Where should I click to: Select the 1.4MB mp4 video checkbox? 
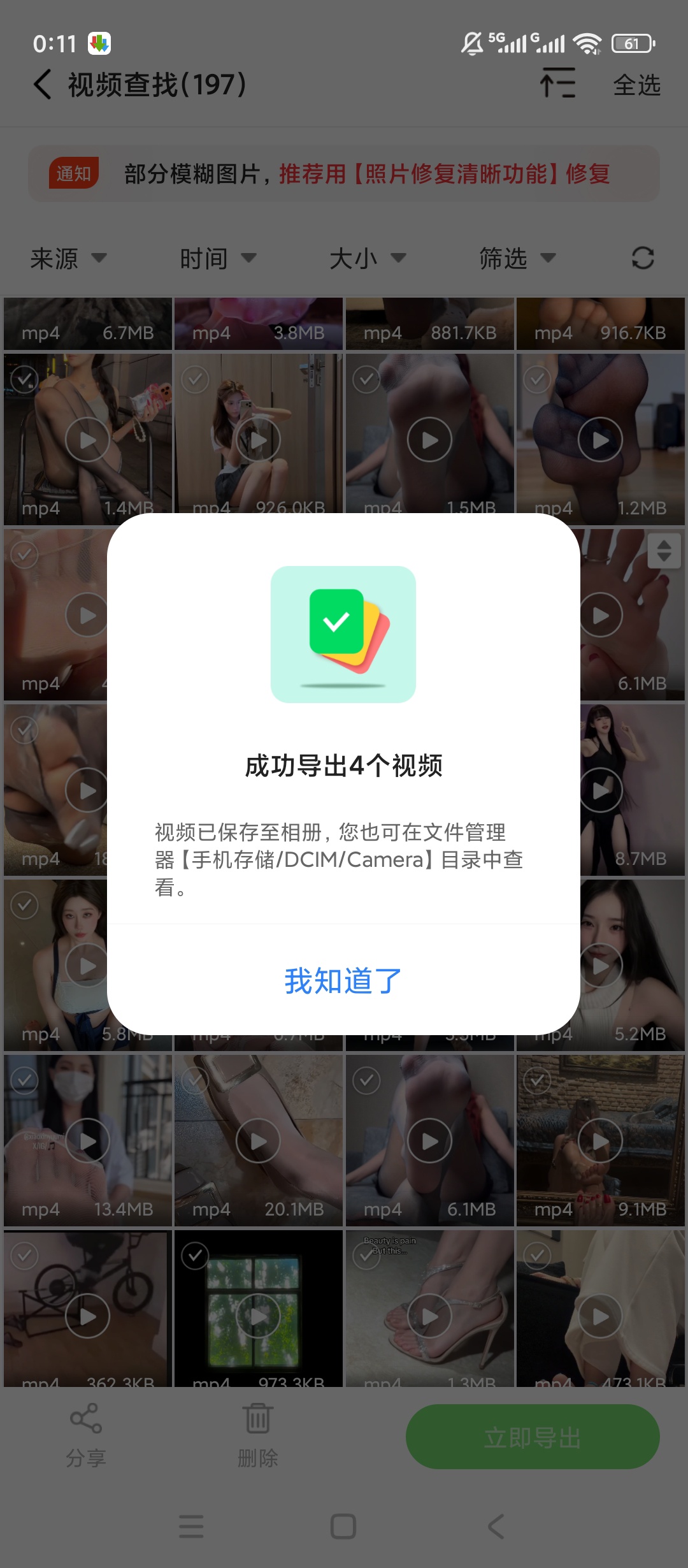[25, 379]
